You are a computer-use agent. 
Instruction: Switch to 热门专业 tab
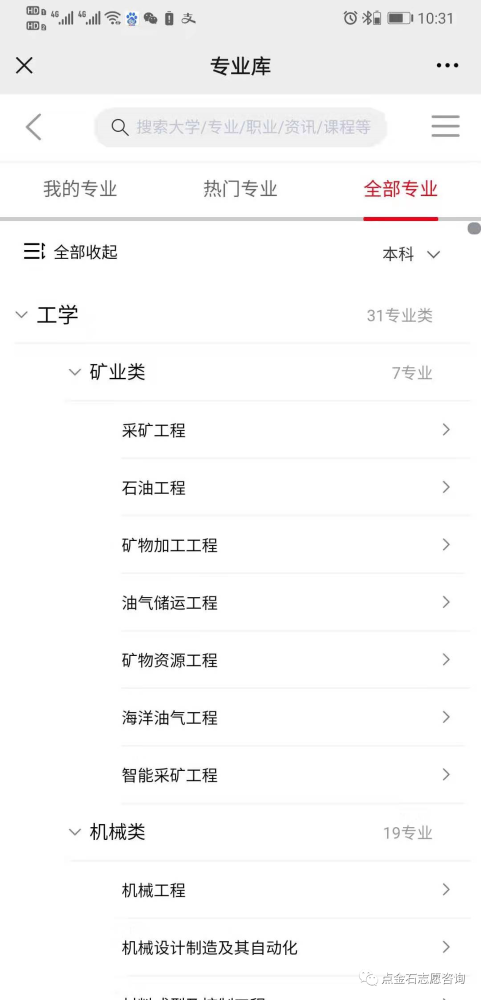(240, 189)
